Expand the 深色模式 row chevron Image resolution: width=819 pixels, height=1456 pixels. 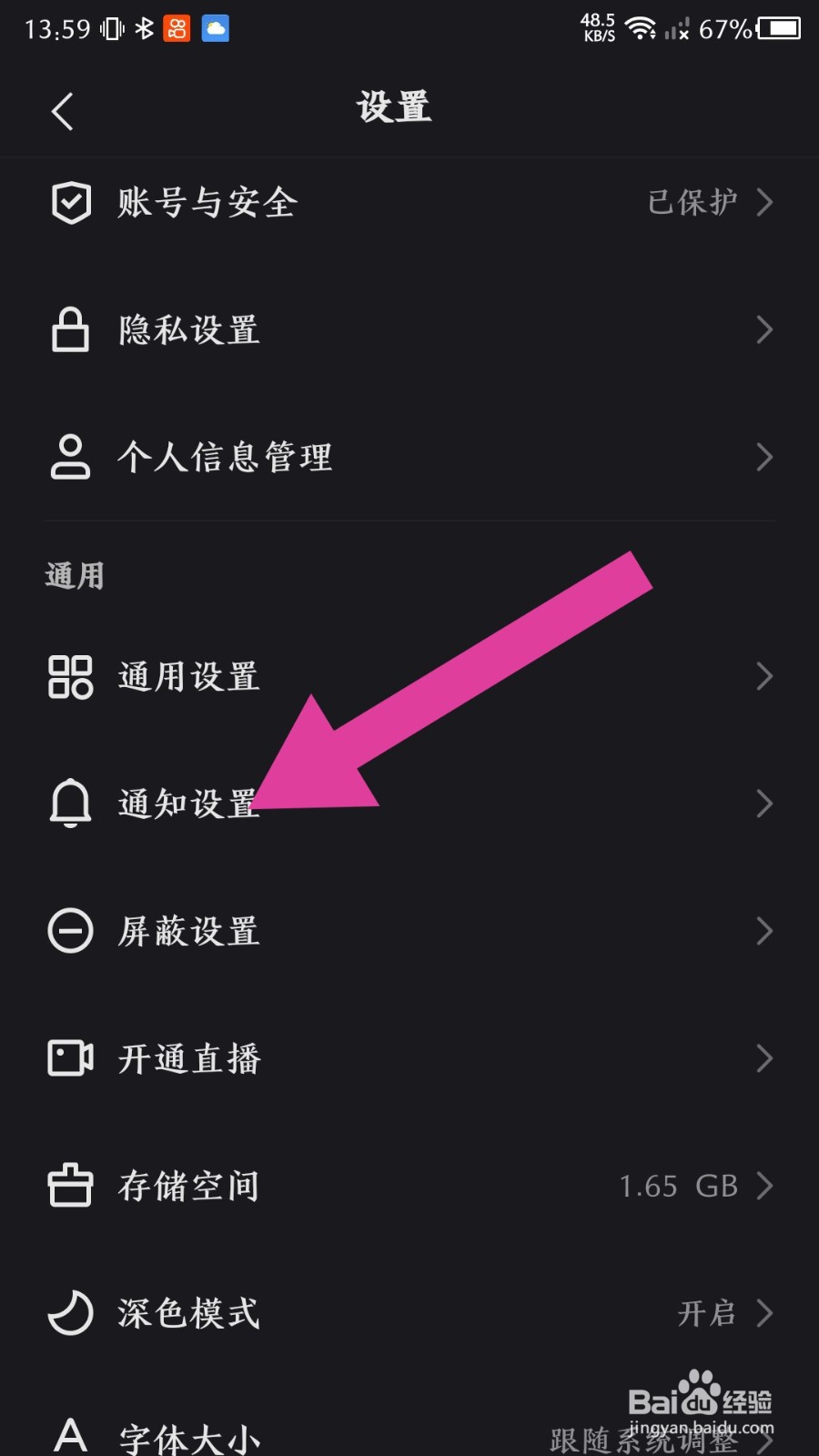765,1313
